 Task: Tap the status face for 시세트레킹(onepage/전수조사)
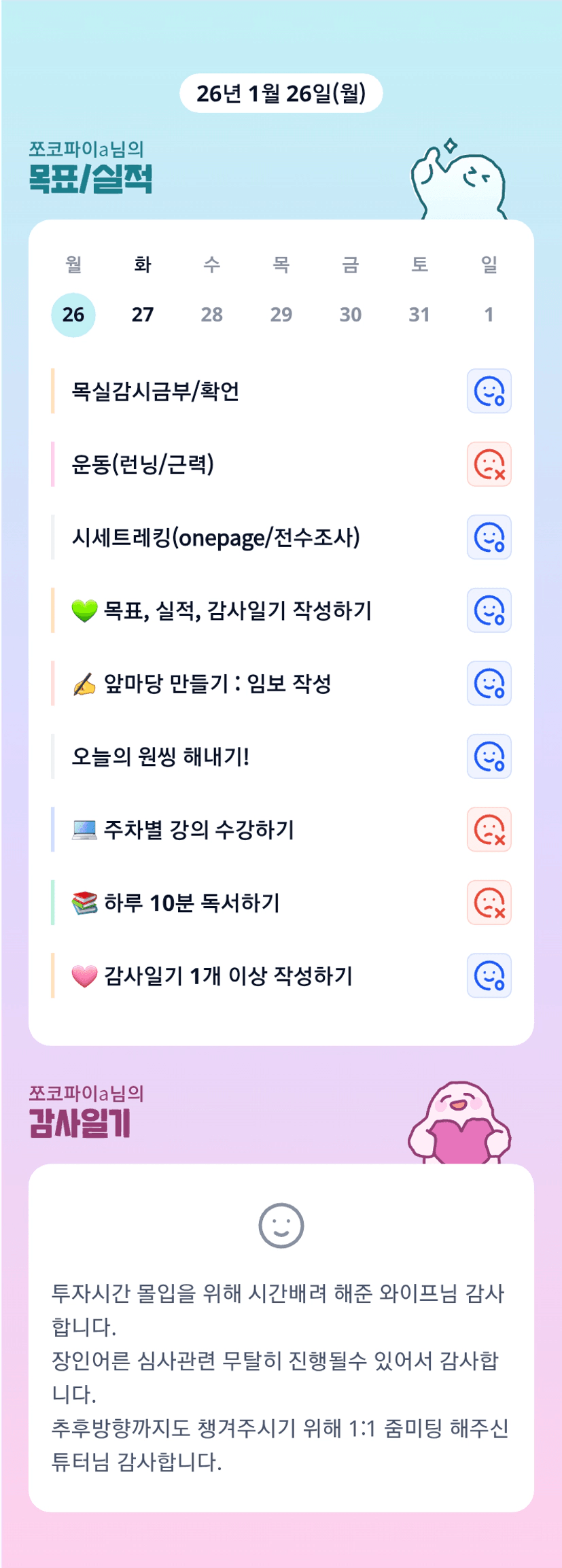click(489, 538)
